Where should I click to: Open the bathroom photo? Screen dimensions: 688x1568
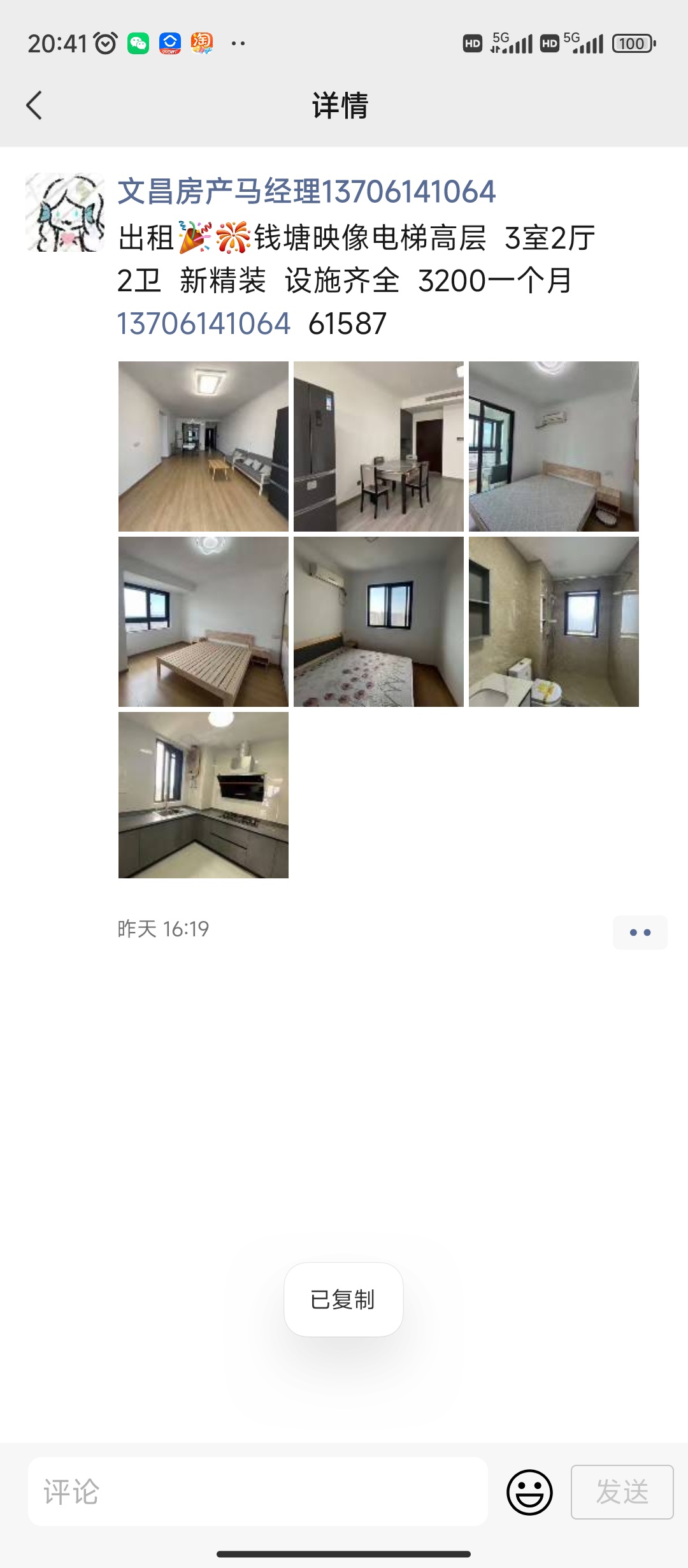click(x=554, y=621)
